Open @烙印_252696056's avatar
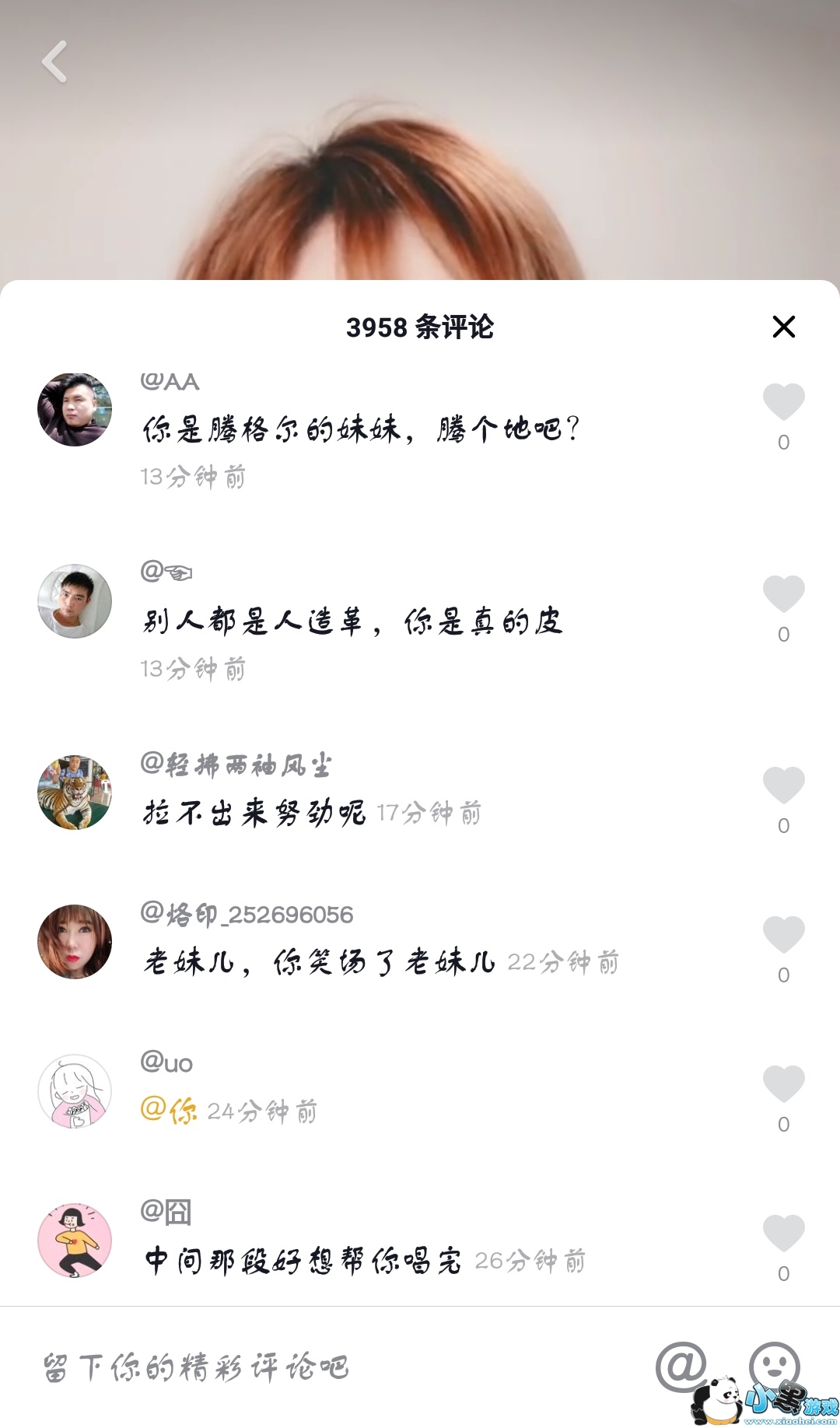Screen dimensions: 840x1428 point(75,942)
